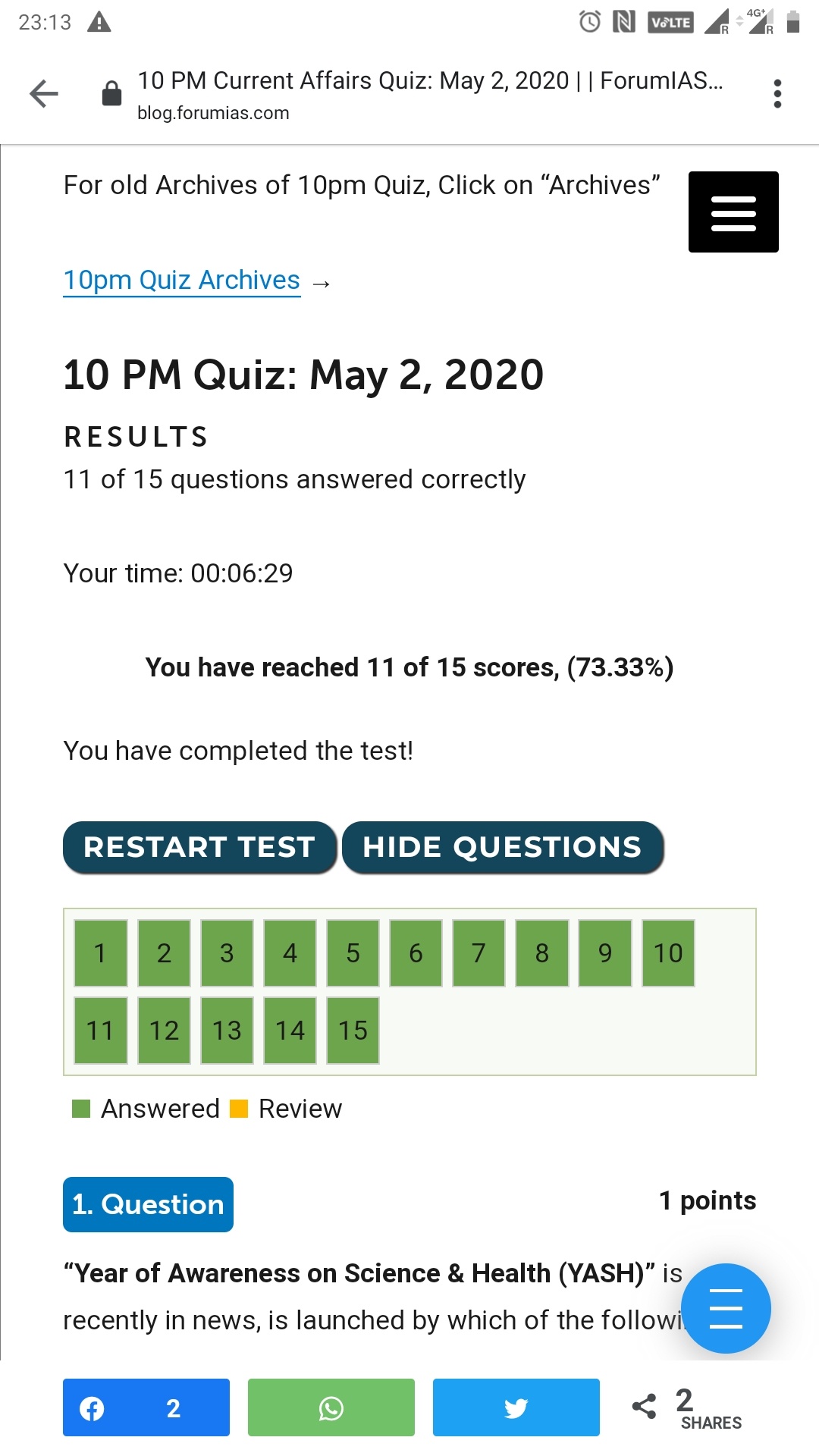Image resolution: width=819 pixels, height=1456 pixels.
Task: Open the browser overflow menu
Action: pos(777,94)
